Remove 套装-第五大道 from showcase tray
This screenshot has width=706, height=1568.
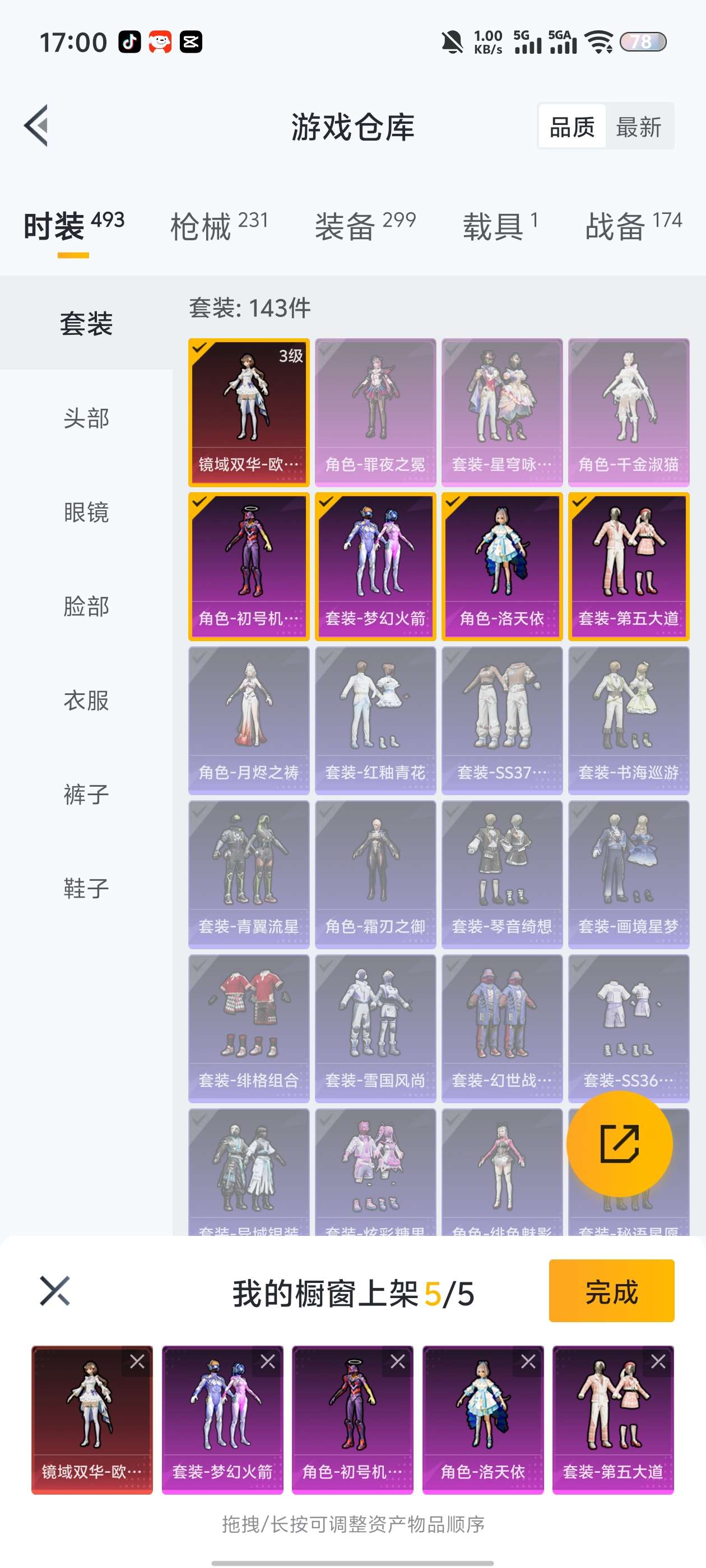(x=658, y=1362)
